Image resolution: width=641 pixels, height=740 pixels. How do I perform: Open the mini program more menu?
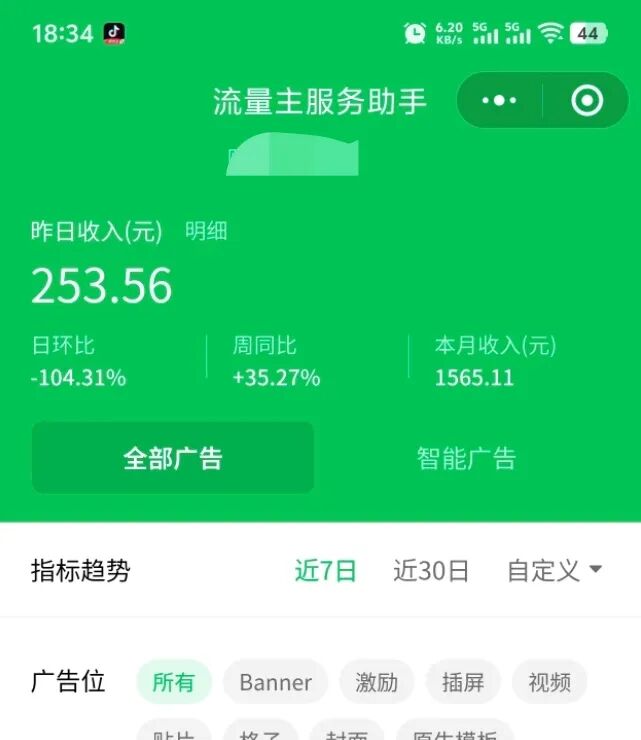tap(499, 101)
